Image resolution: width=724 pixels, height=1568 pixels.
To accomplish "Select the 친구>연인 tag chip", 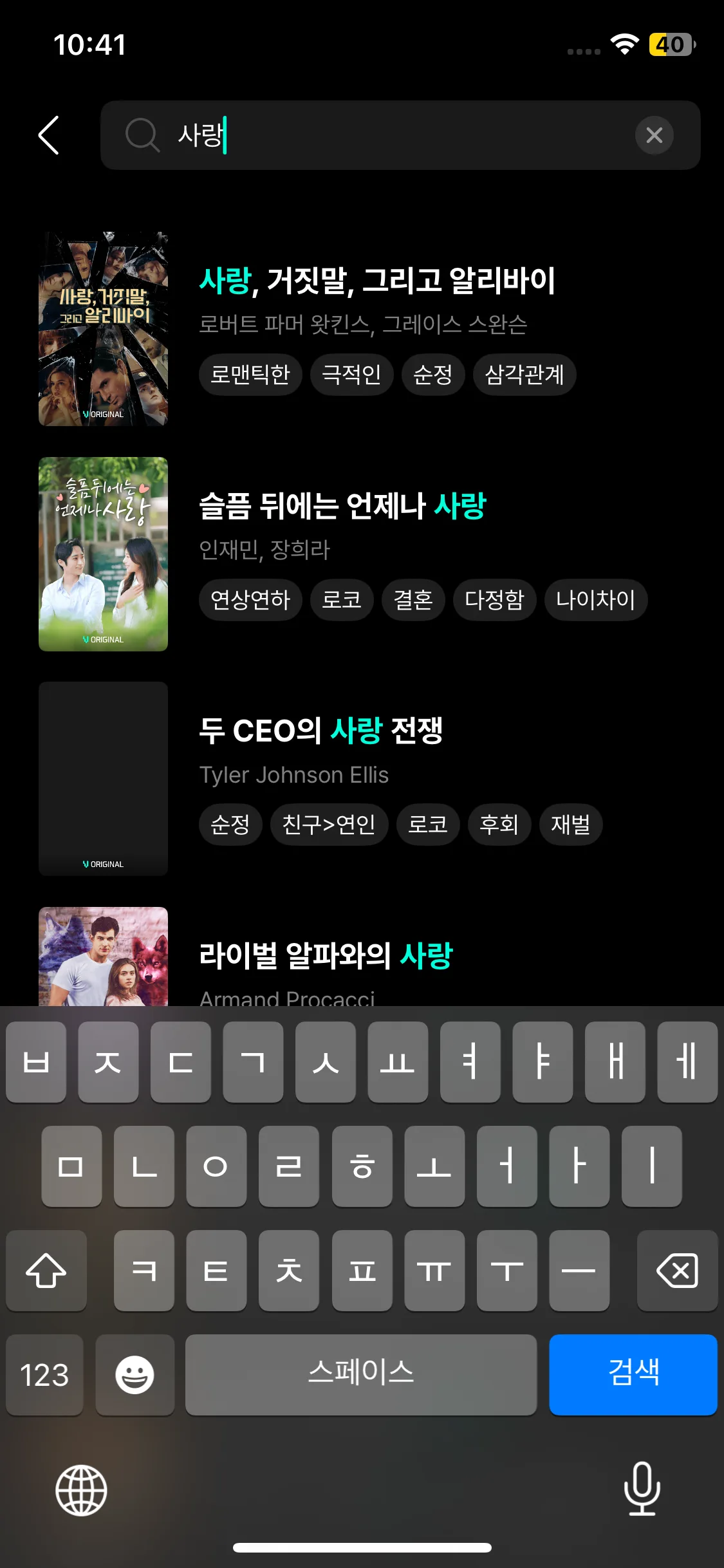I will (329, 825).
